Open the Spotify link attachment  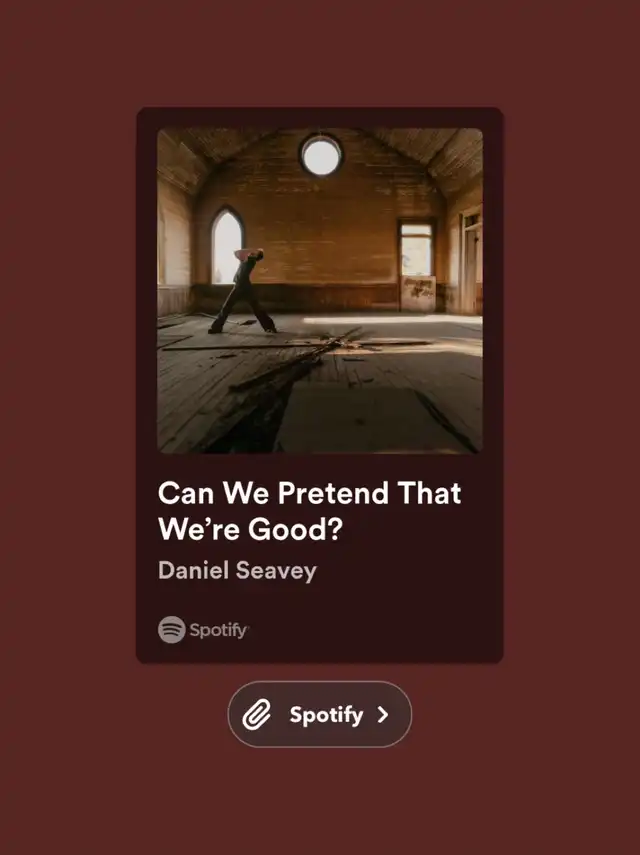pyautogui.click(x=319, y=714)
